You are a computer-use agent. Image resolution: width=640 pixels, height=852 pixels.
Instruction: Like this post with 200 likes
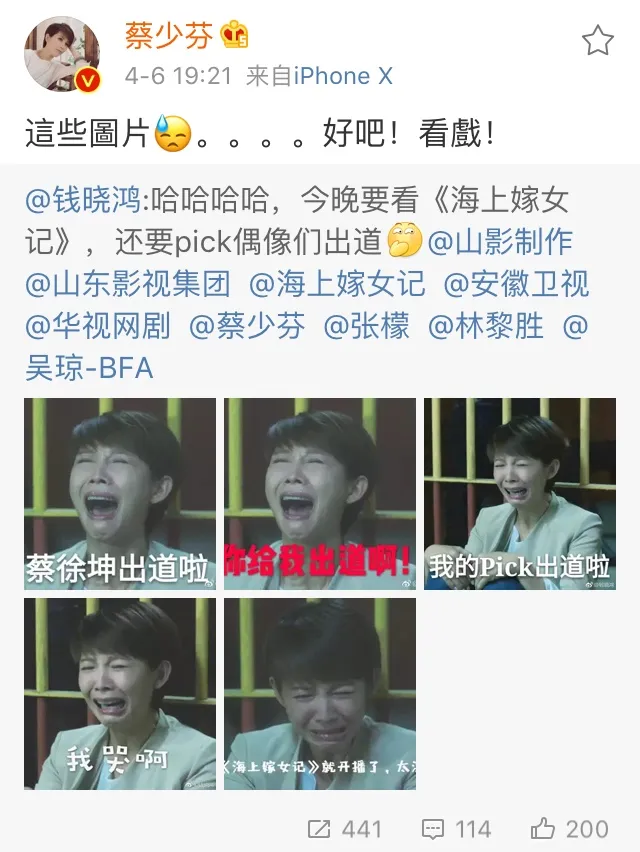pos(570,829)
